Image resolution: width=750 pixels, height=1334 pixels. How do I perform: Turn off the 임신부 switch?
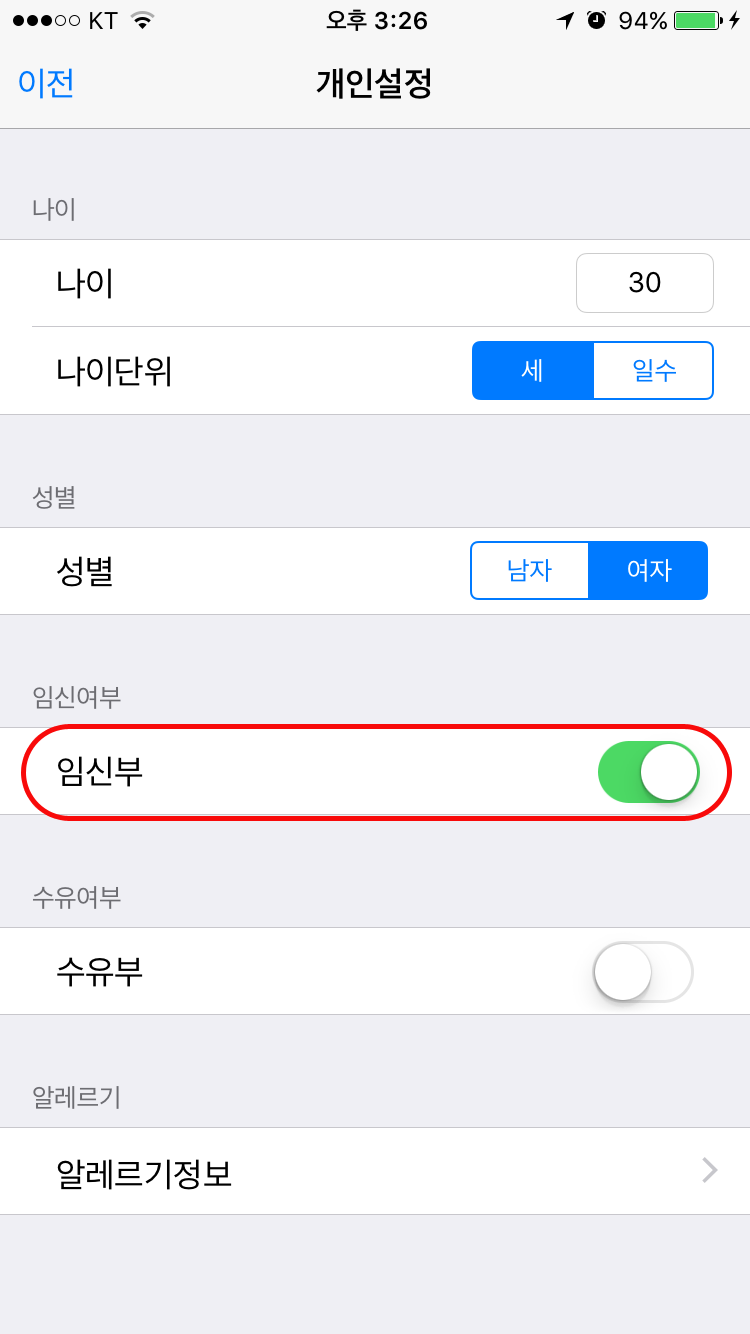648,772
